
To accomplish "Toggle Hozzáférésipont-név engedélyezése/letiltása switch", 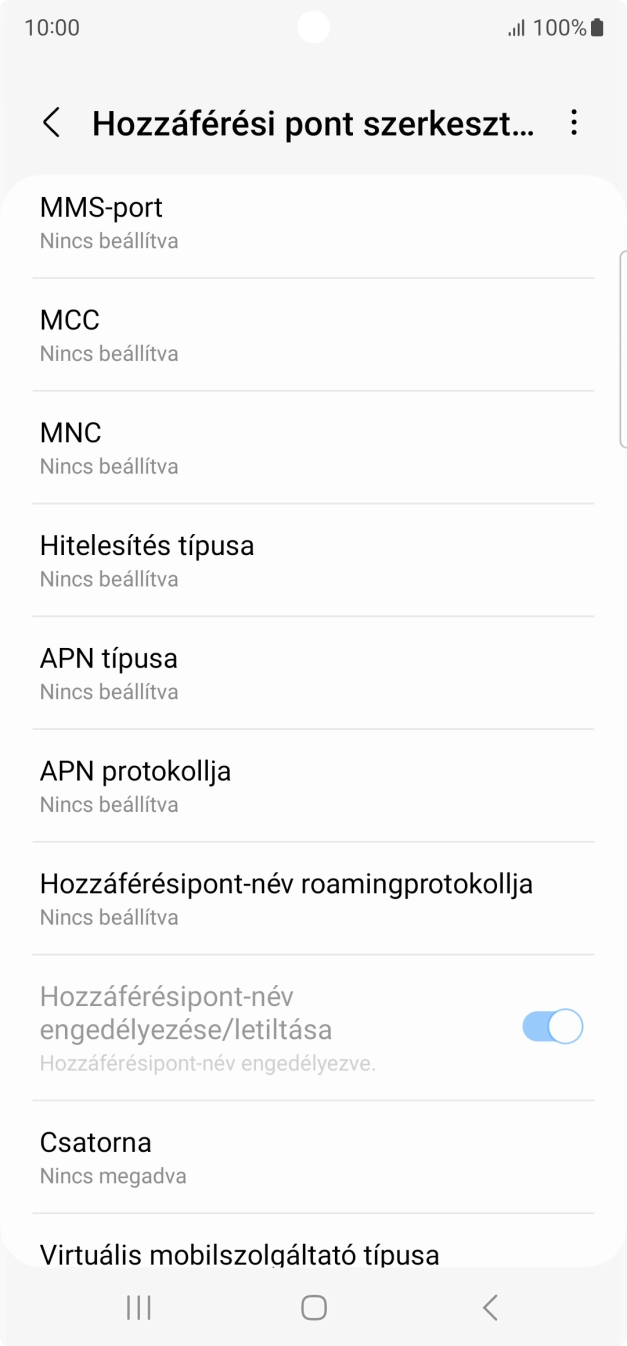I will coord(552,1027).
